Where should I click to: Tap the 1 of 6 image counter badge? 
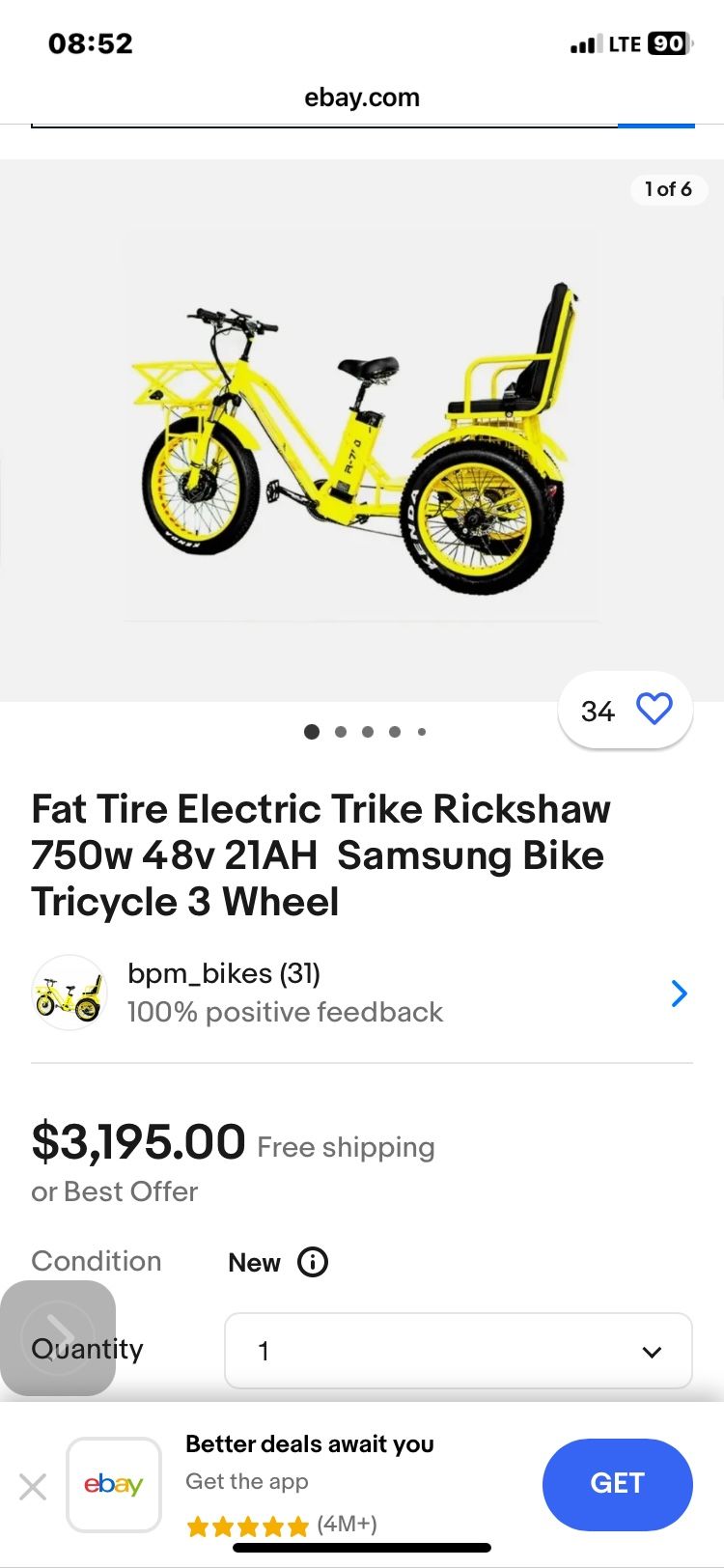pos(668,190)
